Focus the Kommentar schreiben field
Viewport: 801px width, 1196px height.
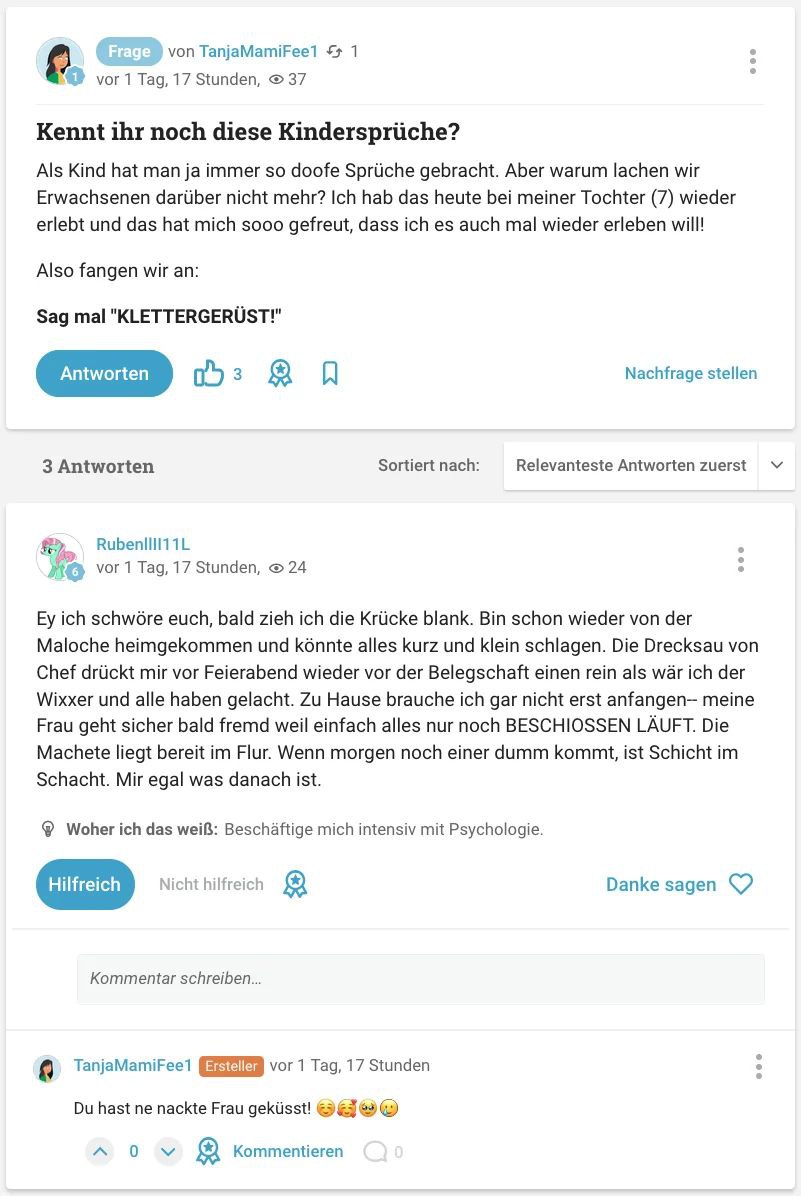tap(420, 979)
